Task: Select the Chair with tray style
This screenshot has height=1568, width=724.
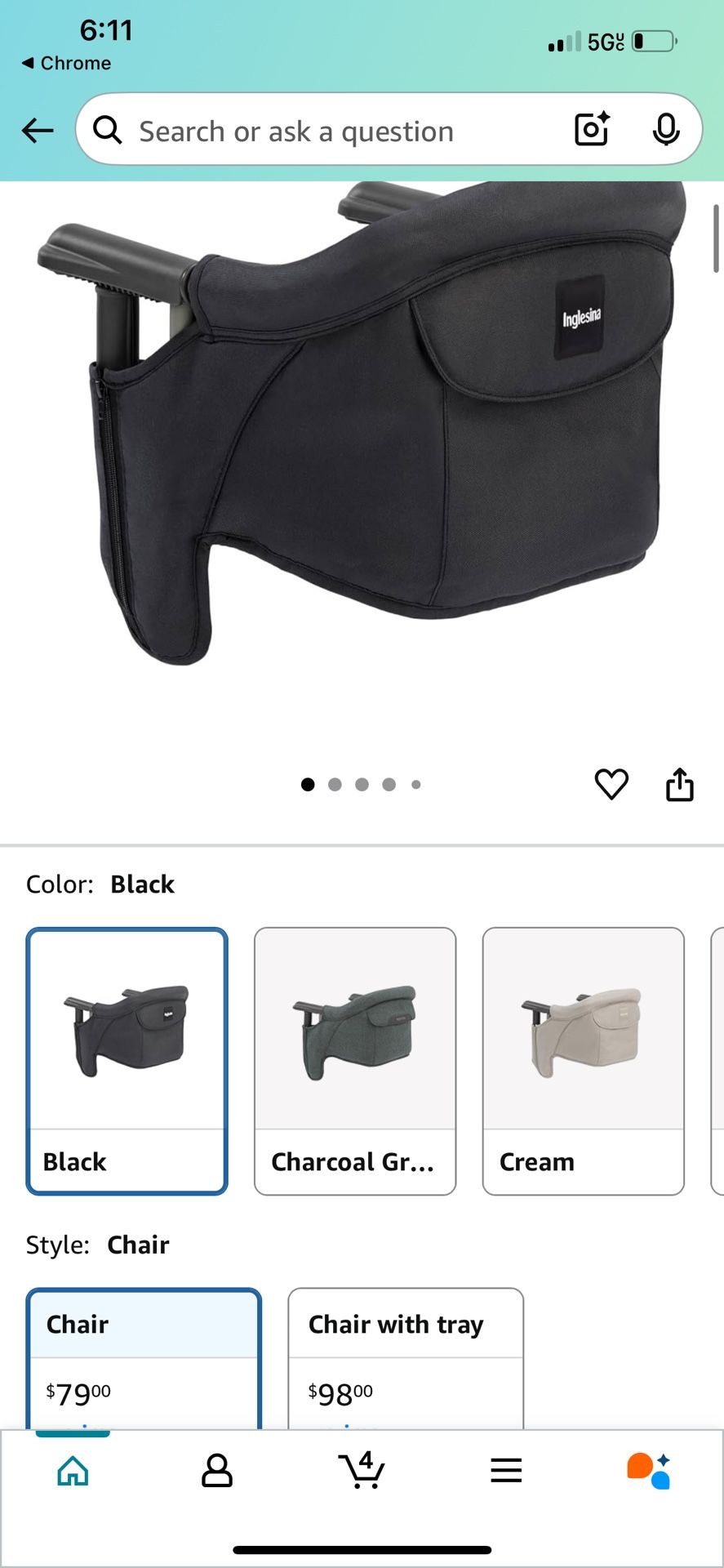Action: 405,1357
